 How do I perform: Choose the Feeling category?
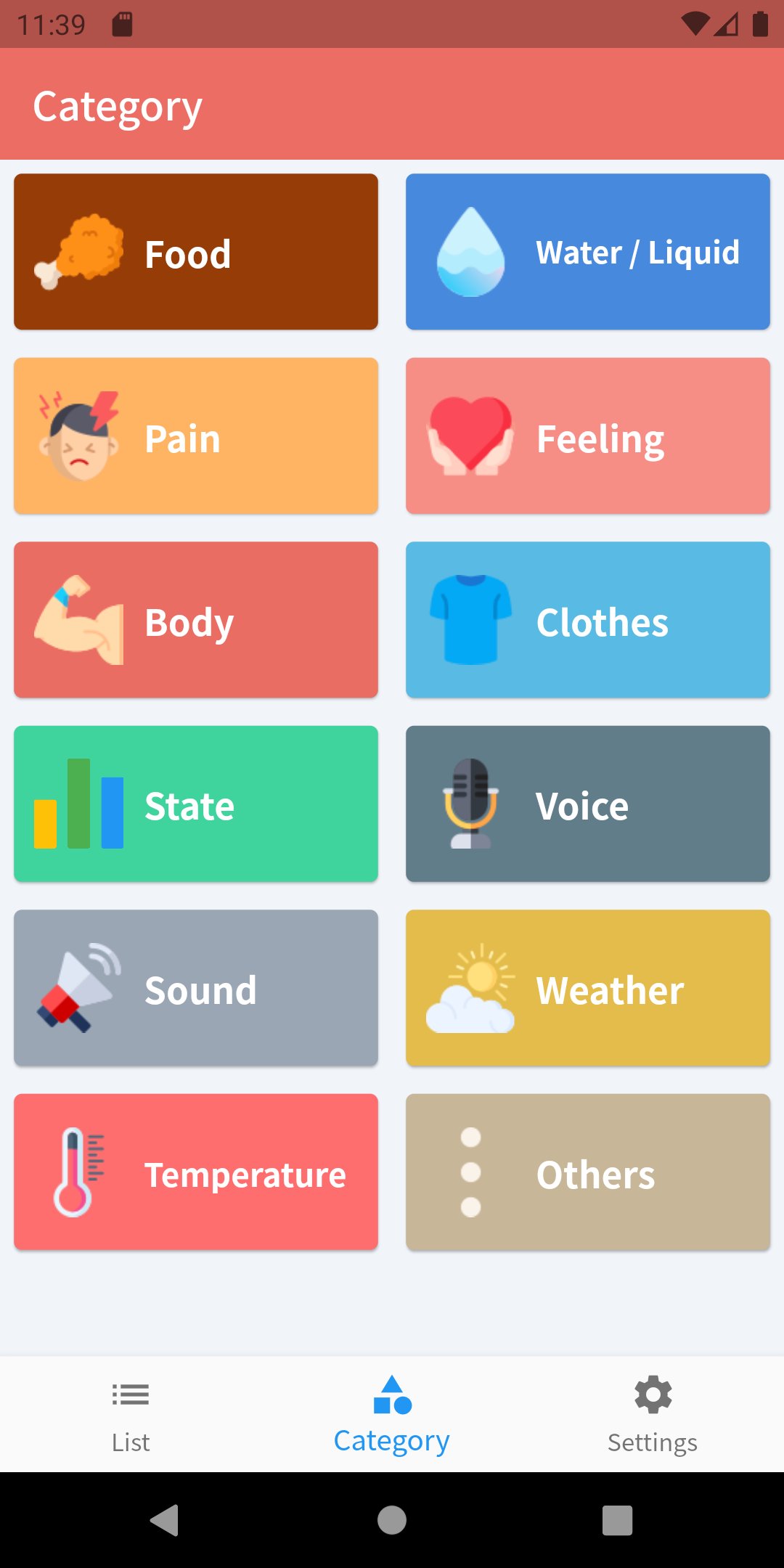point(587,436)
